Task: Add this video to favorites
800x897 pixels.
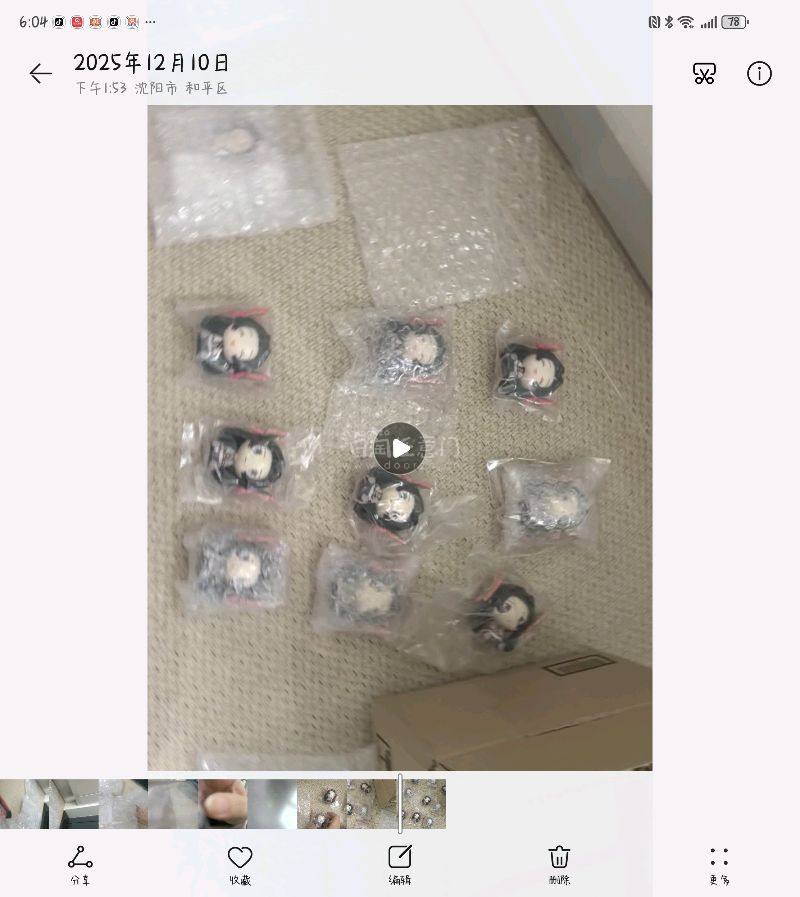Action: pos(240,864)
